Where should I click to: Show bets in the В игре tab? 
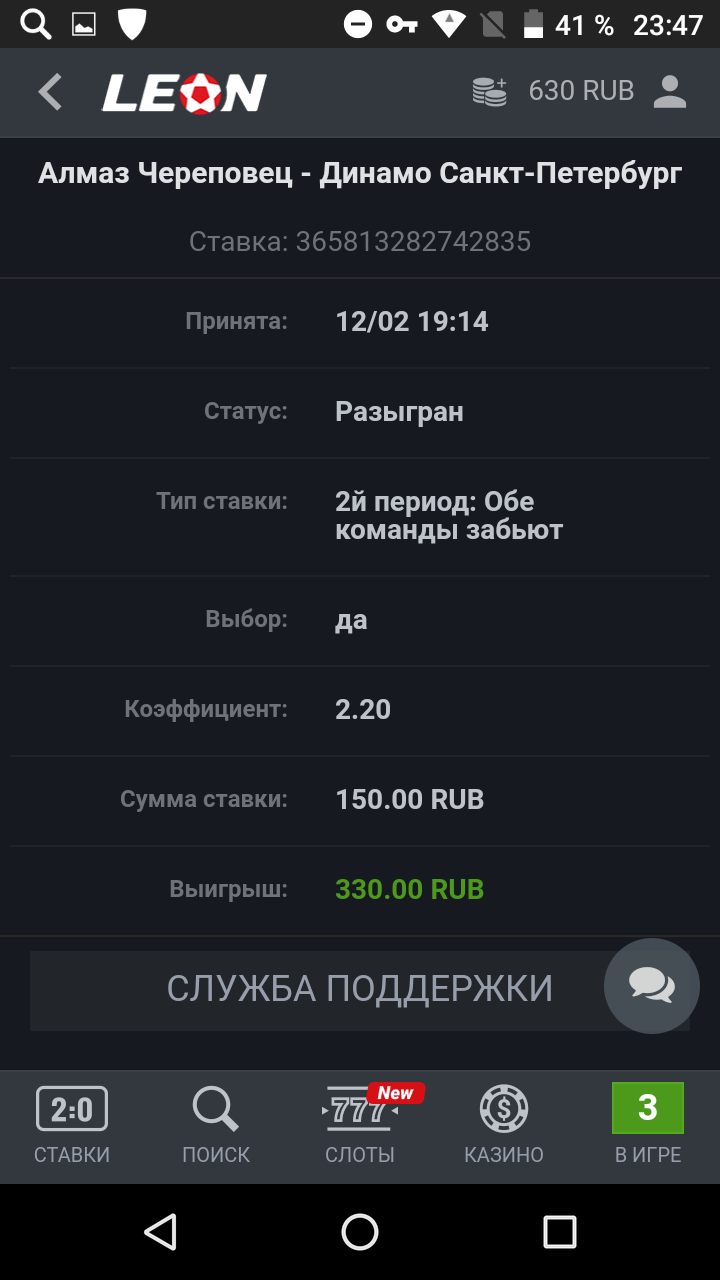coord(648,1126)
